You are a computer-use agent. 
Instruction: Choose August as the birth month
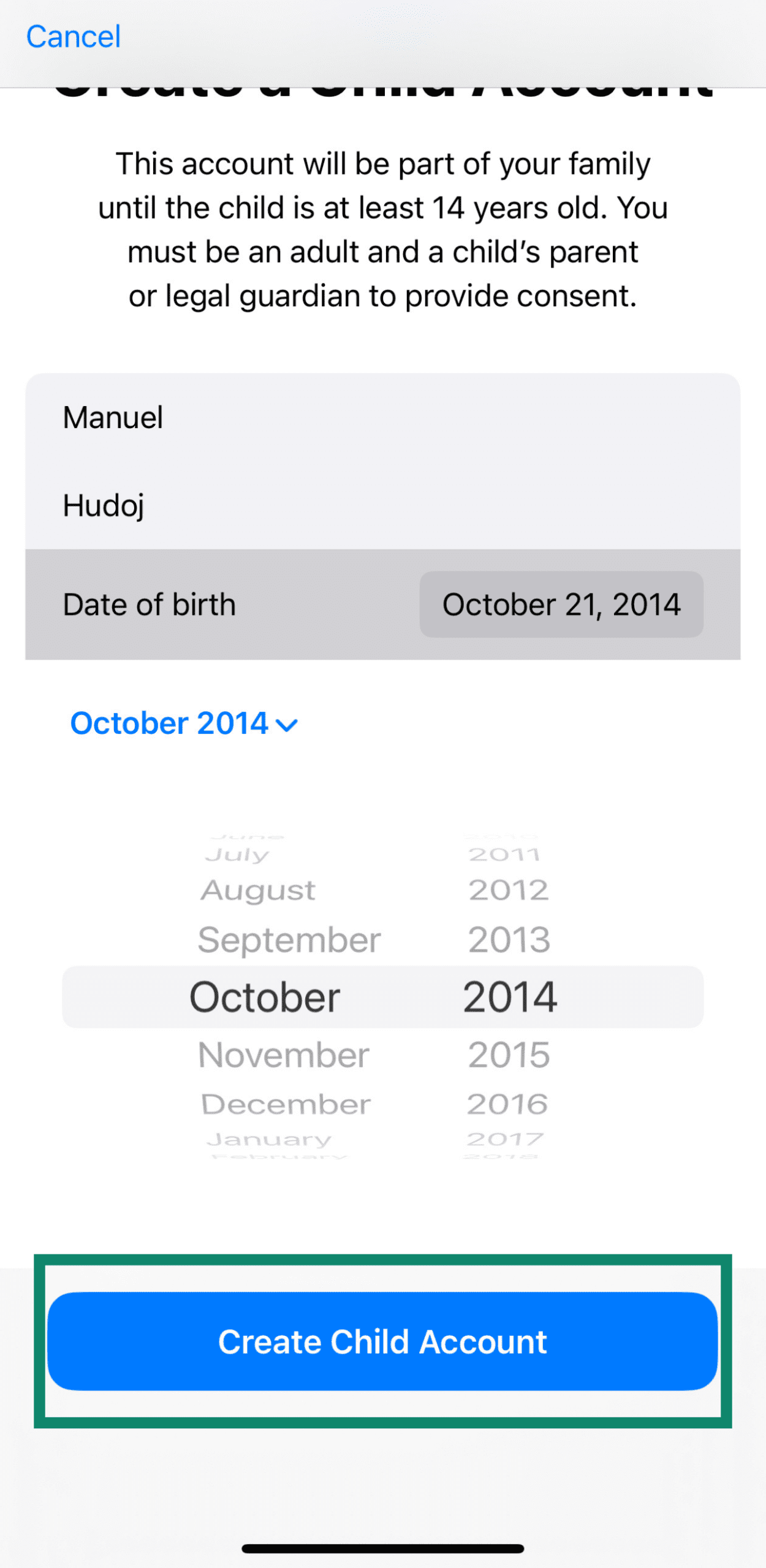(x=257, y=890)
